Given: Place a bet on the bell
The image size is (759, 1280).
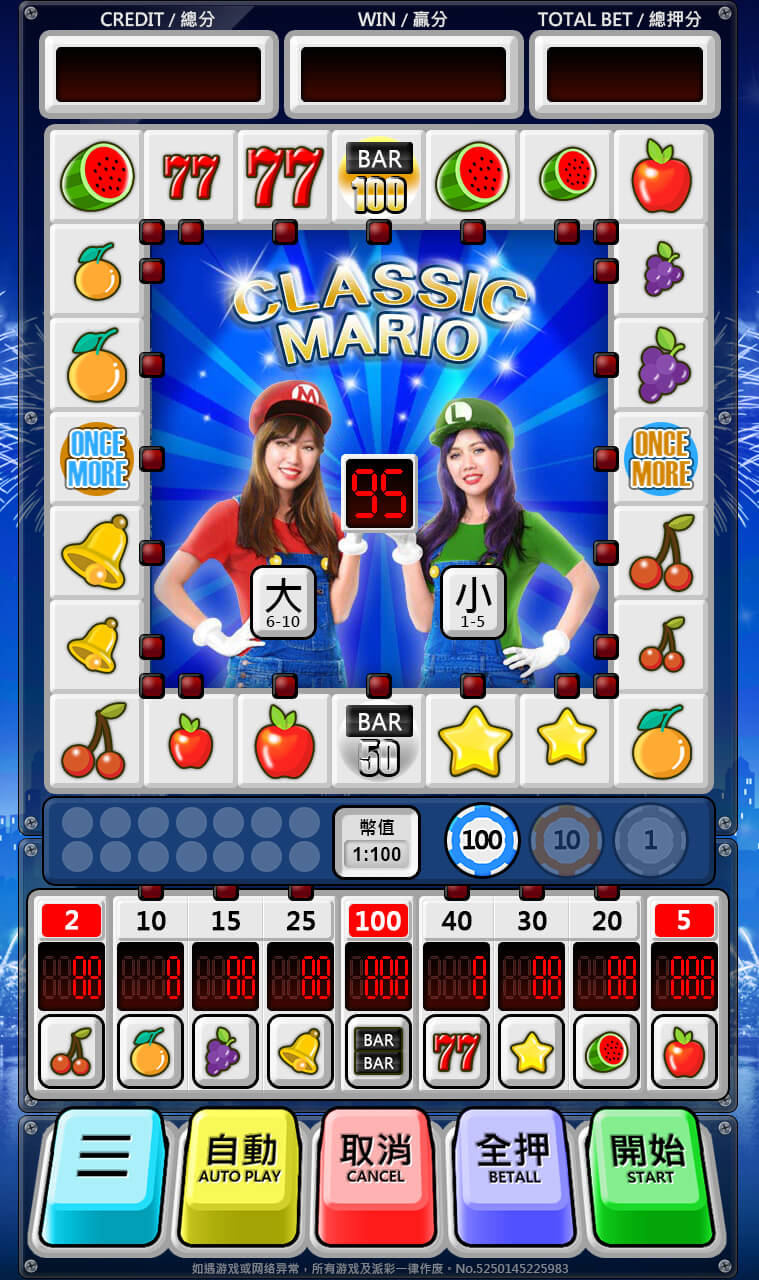Looking at the screenshot, I should [300, 1051].
